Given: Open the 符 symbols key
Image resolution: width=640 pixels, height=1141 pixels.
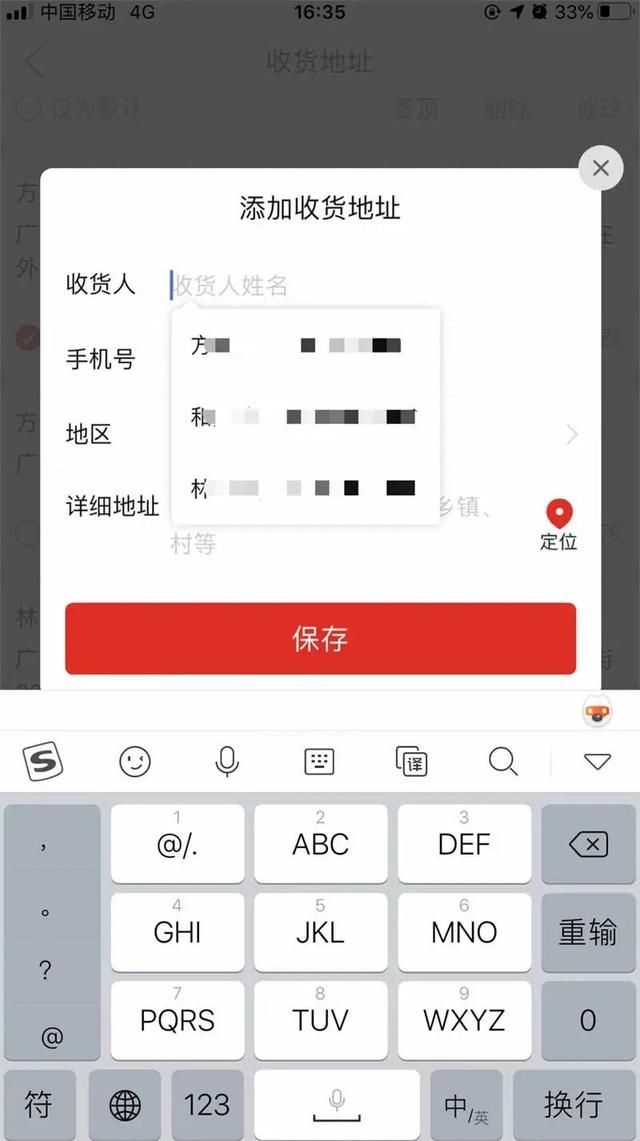Looking at the screenshot, I should click(x=39, y=1105).
